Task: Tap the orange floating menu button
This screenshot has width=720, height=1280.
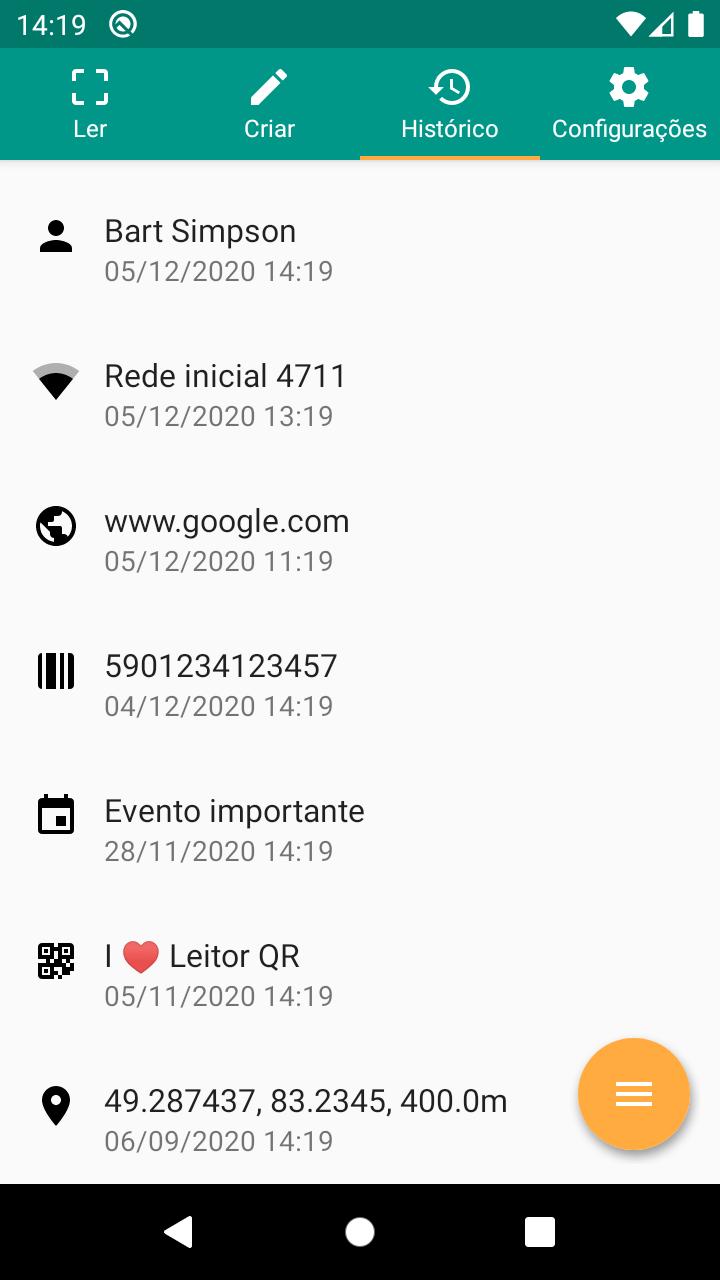Action: point(634,1094)
